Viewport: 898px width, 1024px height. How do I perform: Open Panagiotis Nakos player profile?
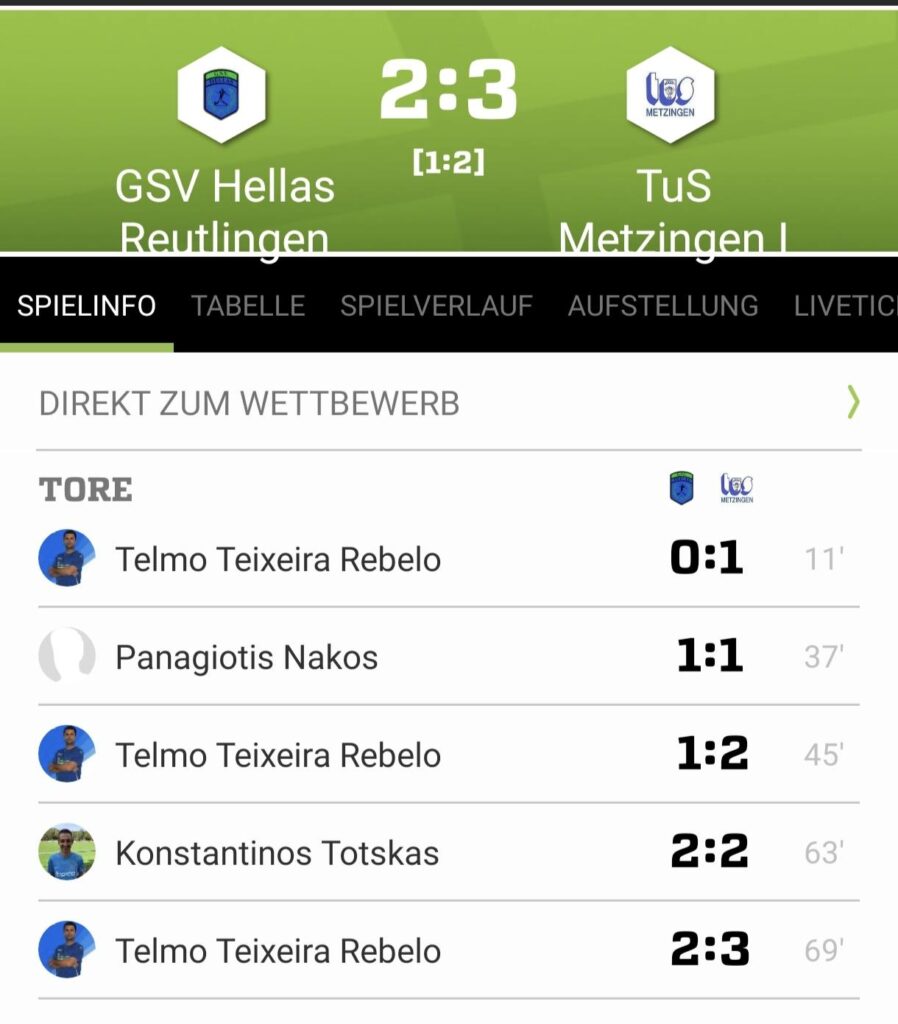(x=246, y=657)
